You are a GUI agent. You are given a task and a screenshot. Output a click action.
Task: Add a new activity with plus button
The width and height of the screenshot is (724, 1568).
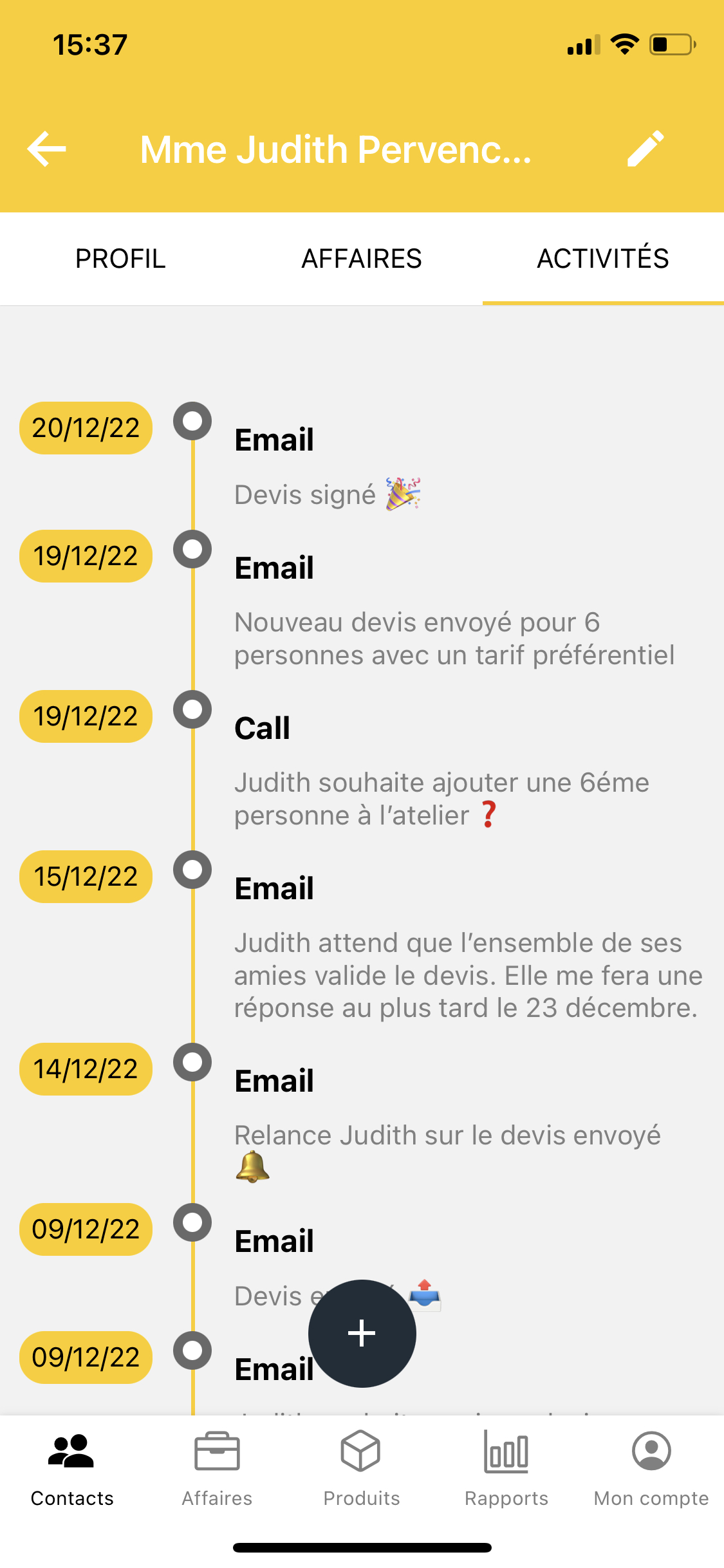(x=362, y=1333)
